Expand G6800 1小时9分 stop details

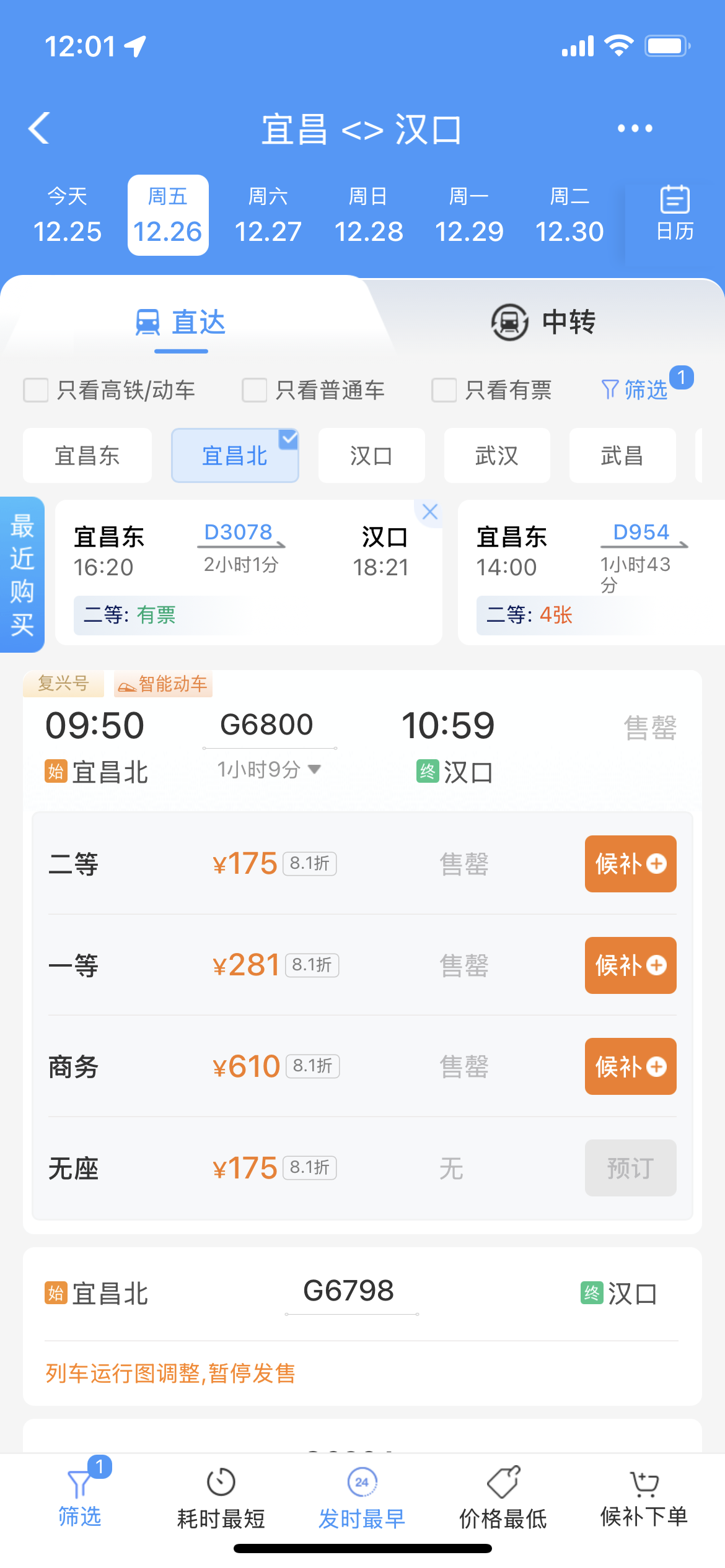point(269,770)
